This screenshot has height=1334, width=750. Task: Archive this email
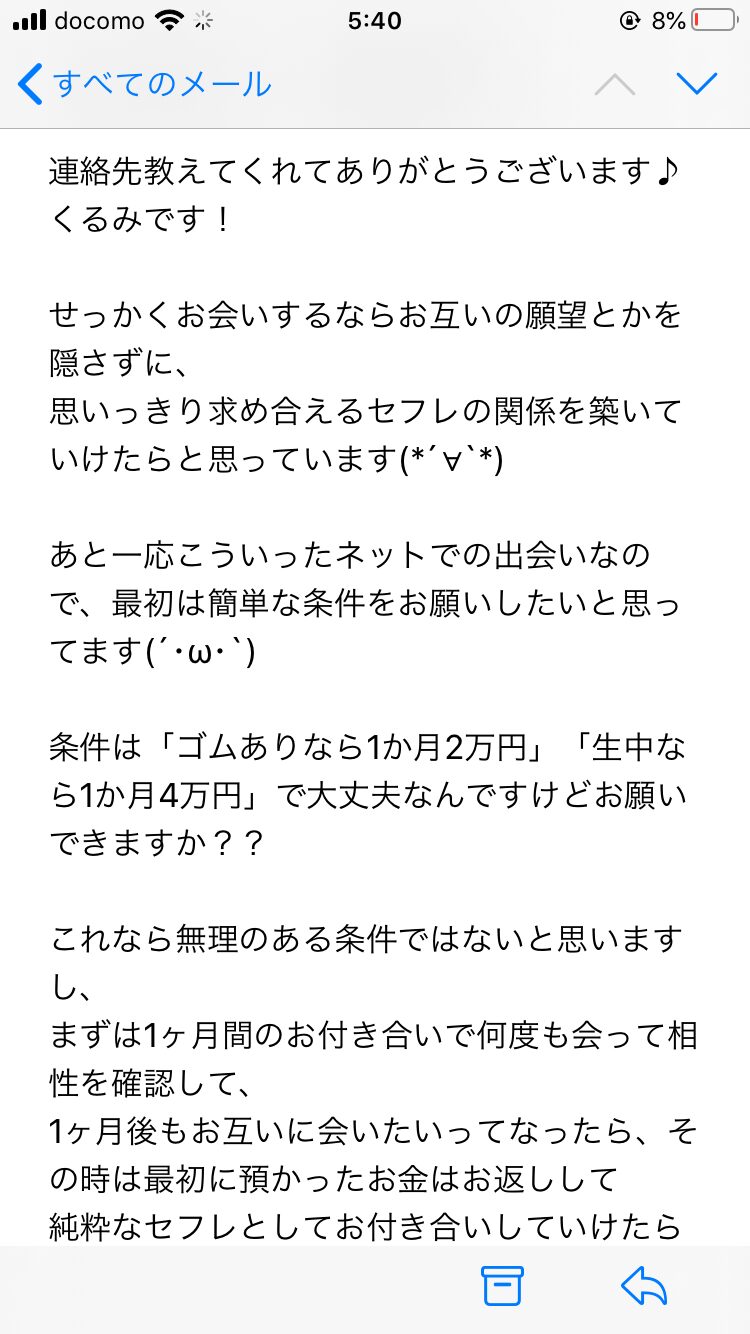click(x=503, y=1286)
